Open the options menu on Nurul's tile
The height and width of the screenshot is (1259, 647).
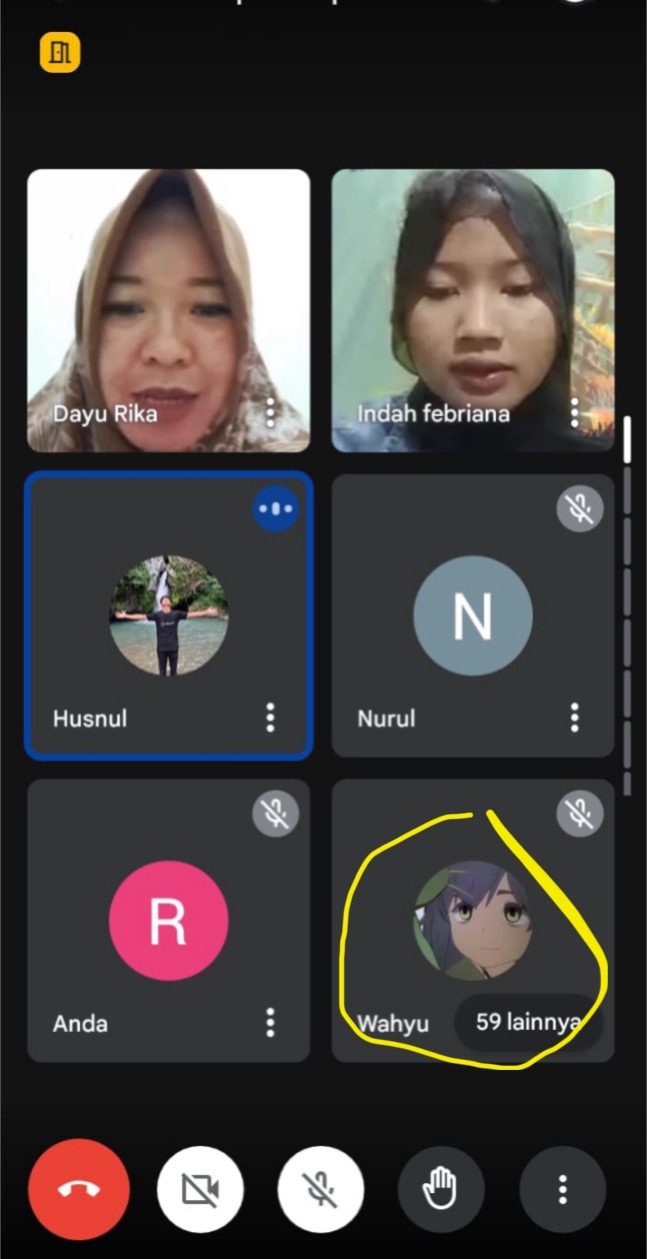[x=574, y=717]
